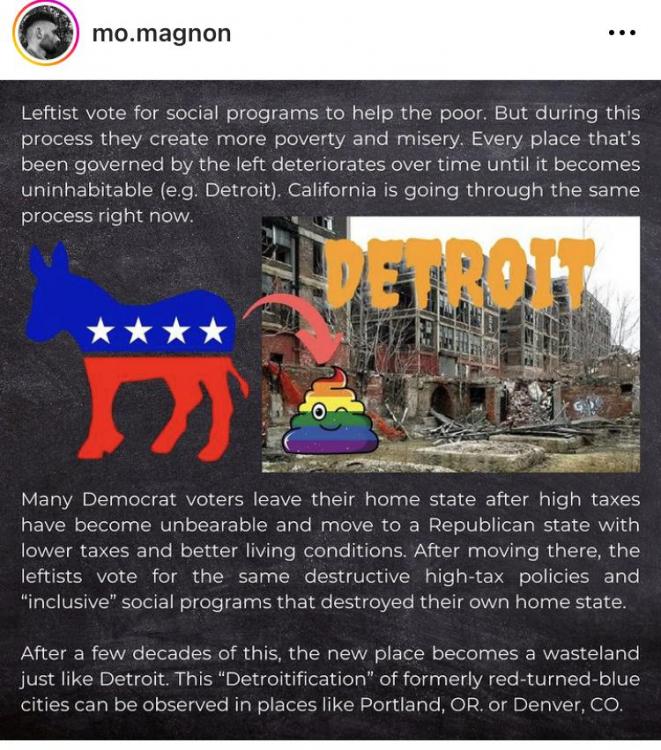This screenshot has height=750, width=661.
Task: Open the post's three-dot options menu
Action: [621, 33]
